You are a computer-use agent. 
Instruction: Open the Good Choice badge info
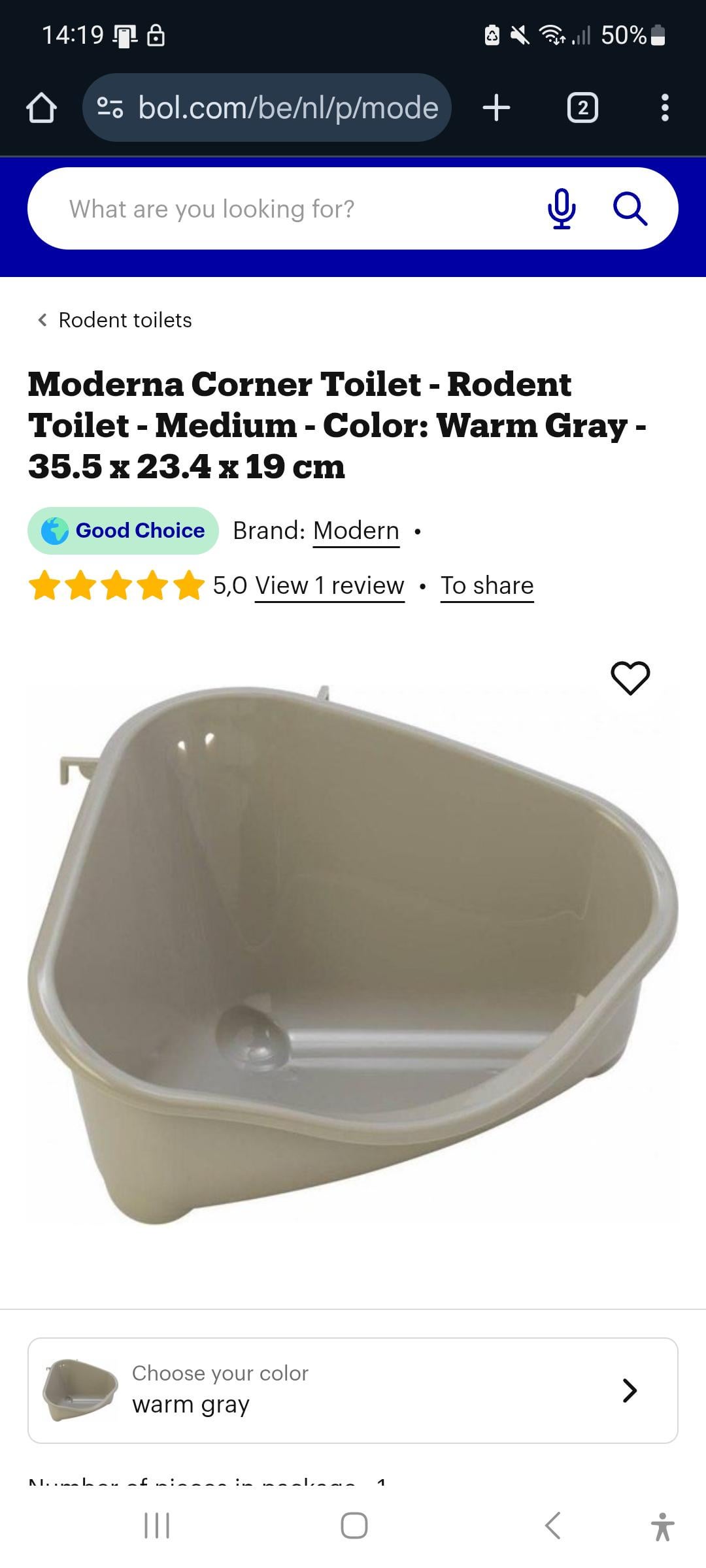tap(123, 531)
